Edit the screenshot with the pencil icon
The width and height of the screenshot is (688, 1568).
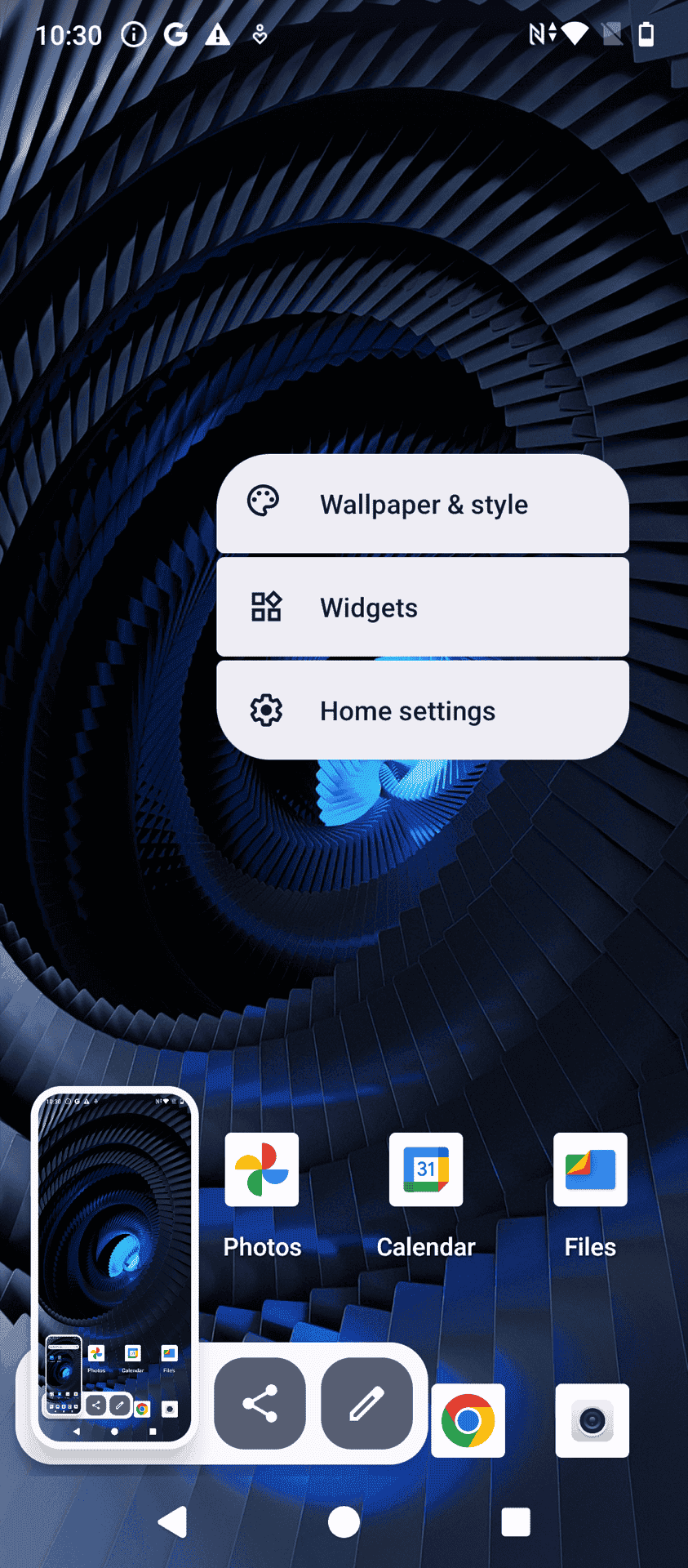(x=366, y=1403)
